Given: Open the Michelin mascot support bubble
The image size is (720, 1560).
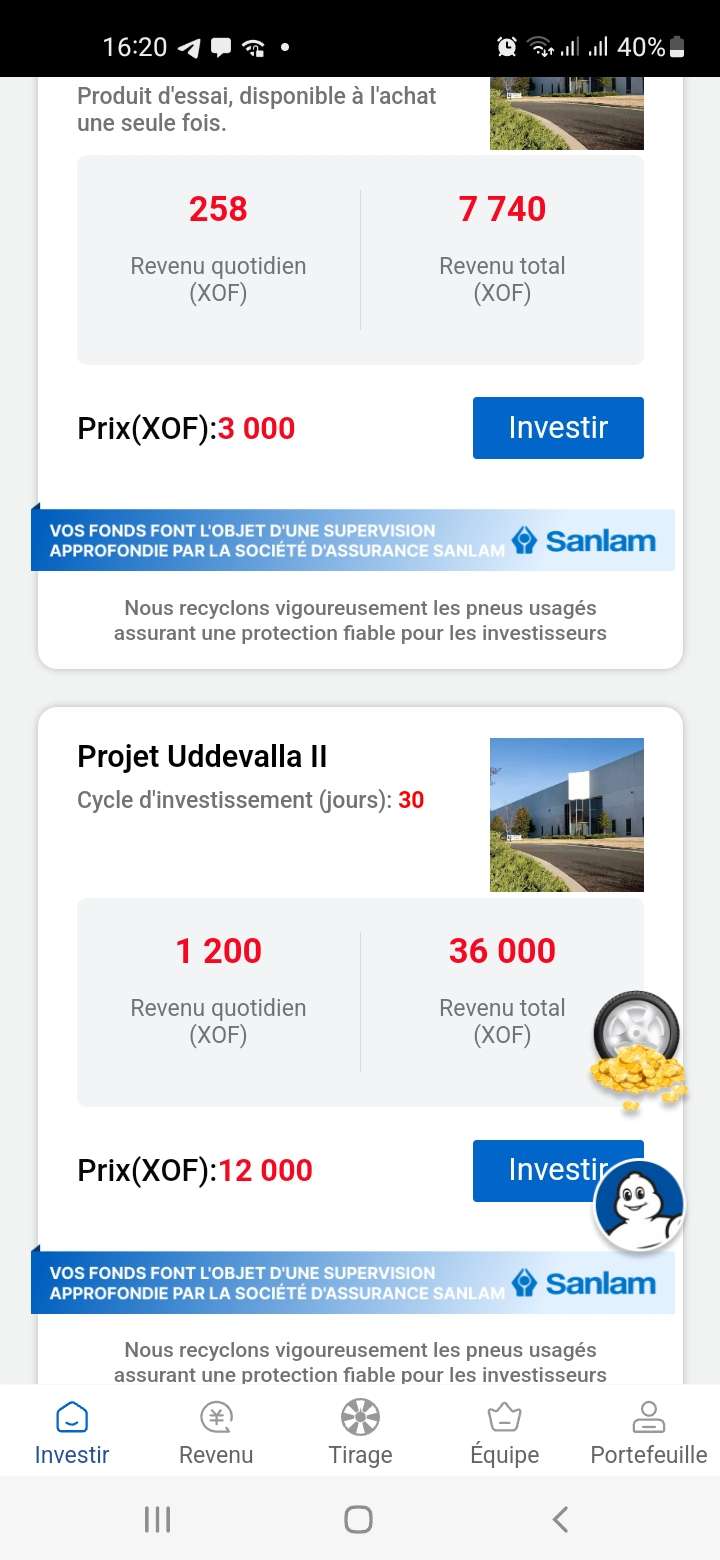Looking at the screenshot, I should click(x=639, y=1204).
